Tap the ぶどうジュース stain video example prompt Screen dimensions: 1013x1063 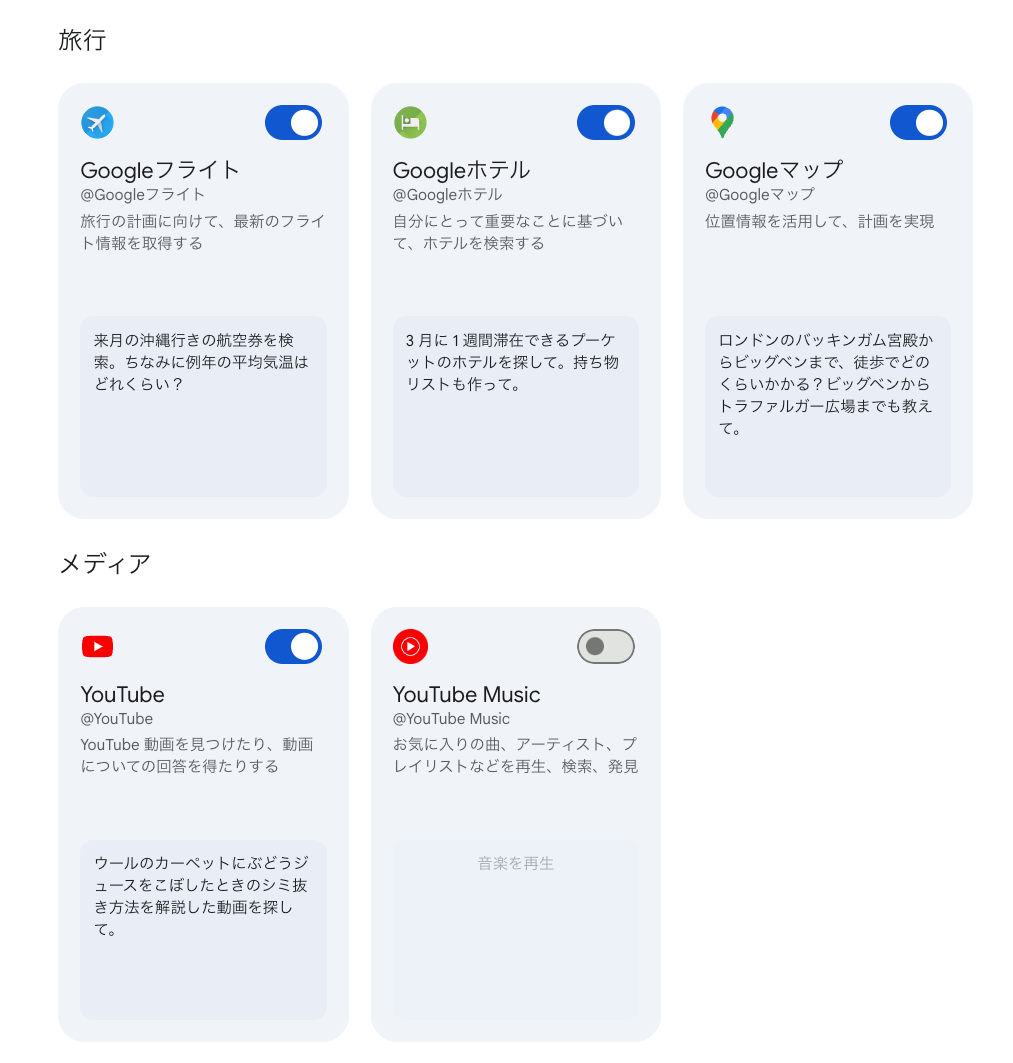coord(203,929)
